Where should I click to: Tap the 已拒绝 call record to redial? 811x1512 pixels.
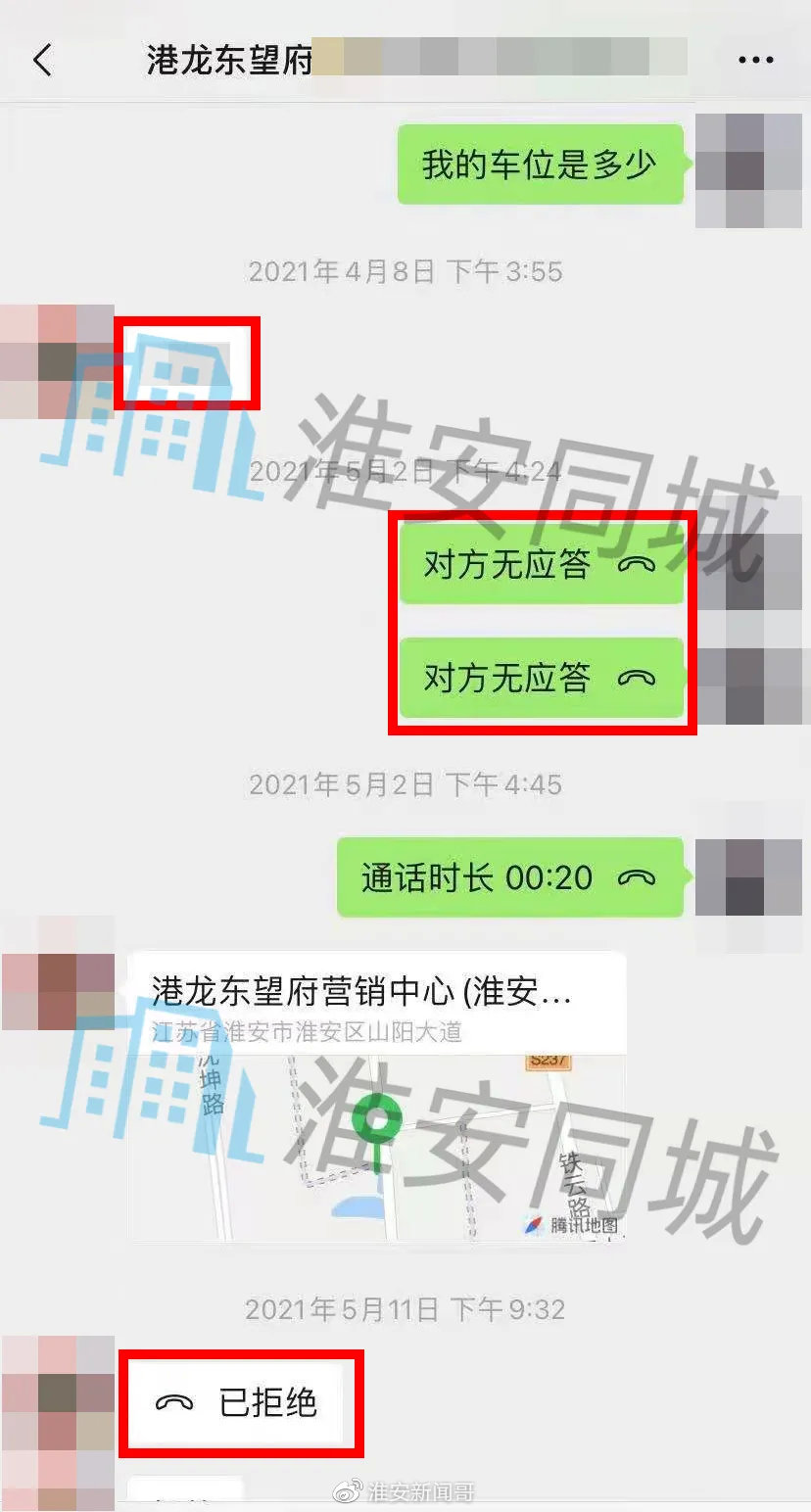point(240,1403)
